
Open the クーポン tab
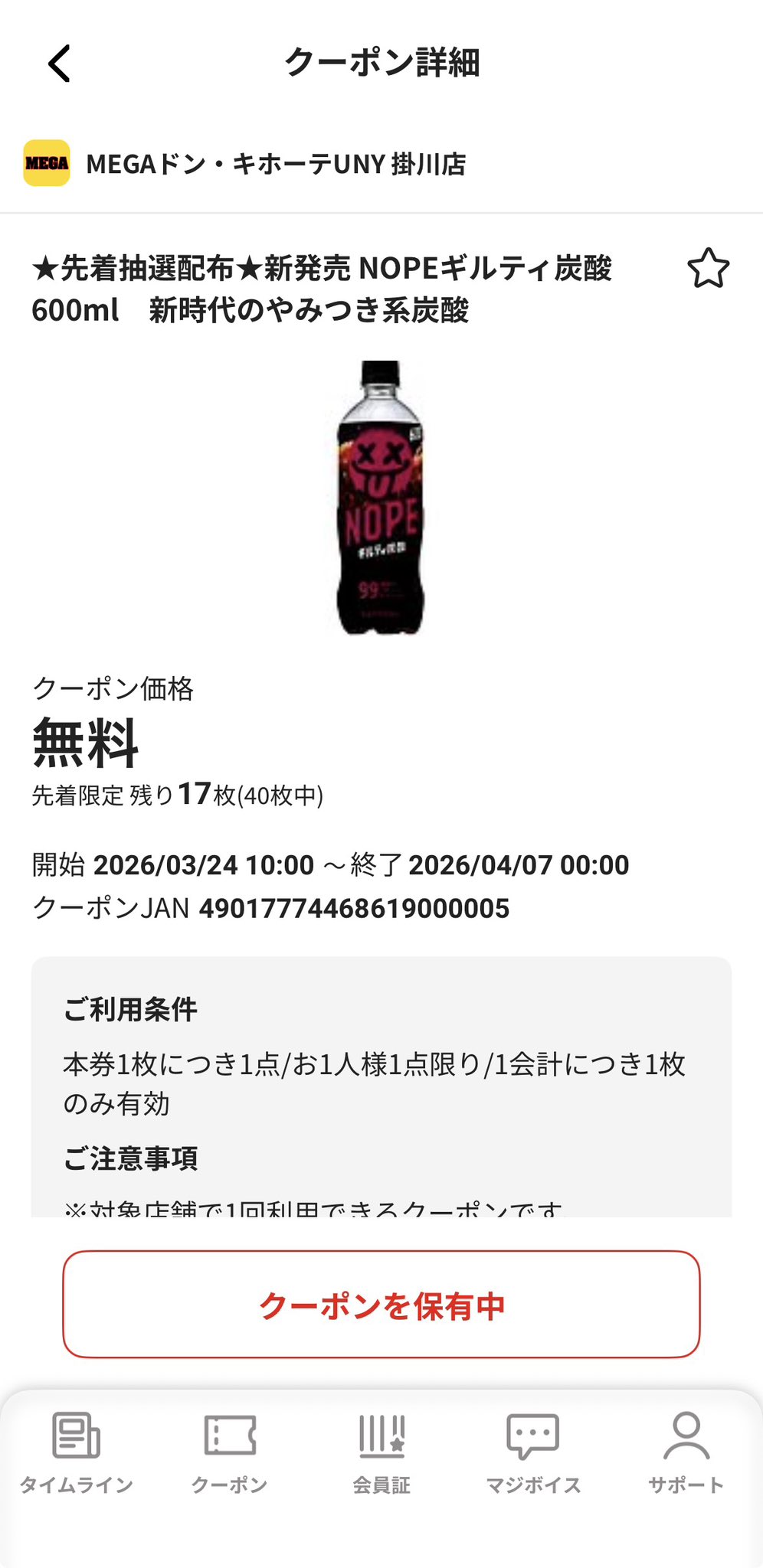(229, 1452)
